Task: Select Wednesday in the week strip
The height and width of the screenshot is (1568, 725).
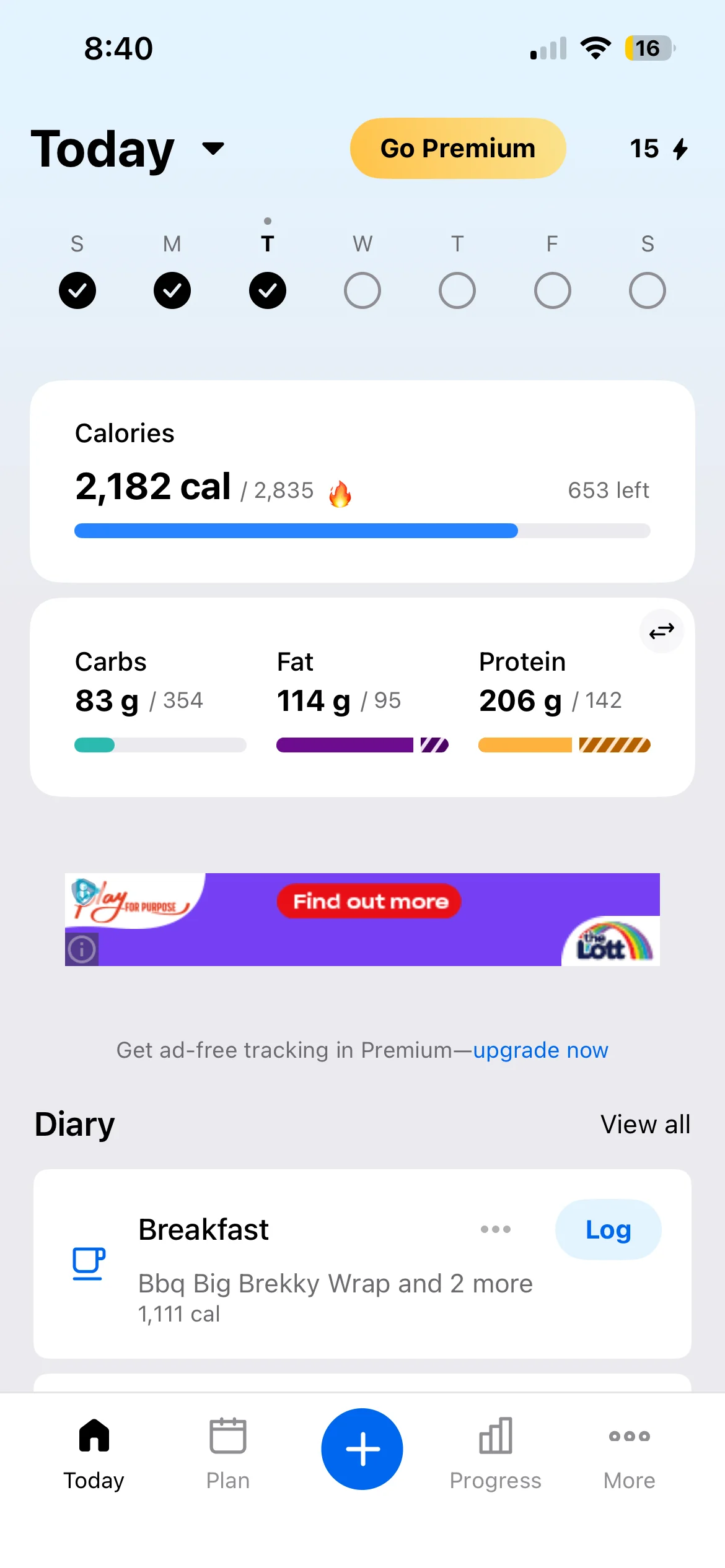Action: point(362,290)
